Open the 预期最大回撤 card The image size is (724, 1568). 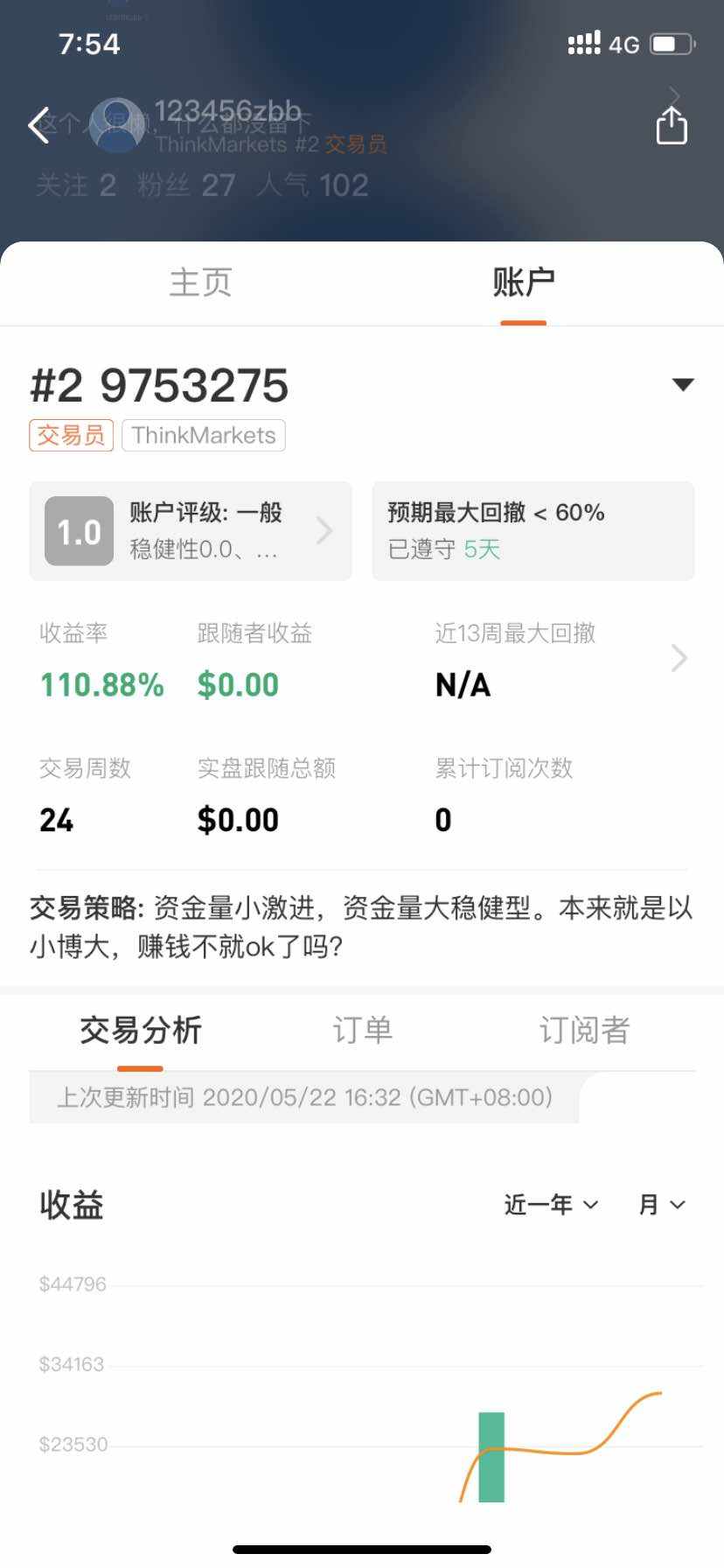(x=533, y=531)
